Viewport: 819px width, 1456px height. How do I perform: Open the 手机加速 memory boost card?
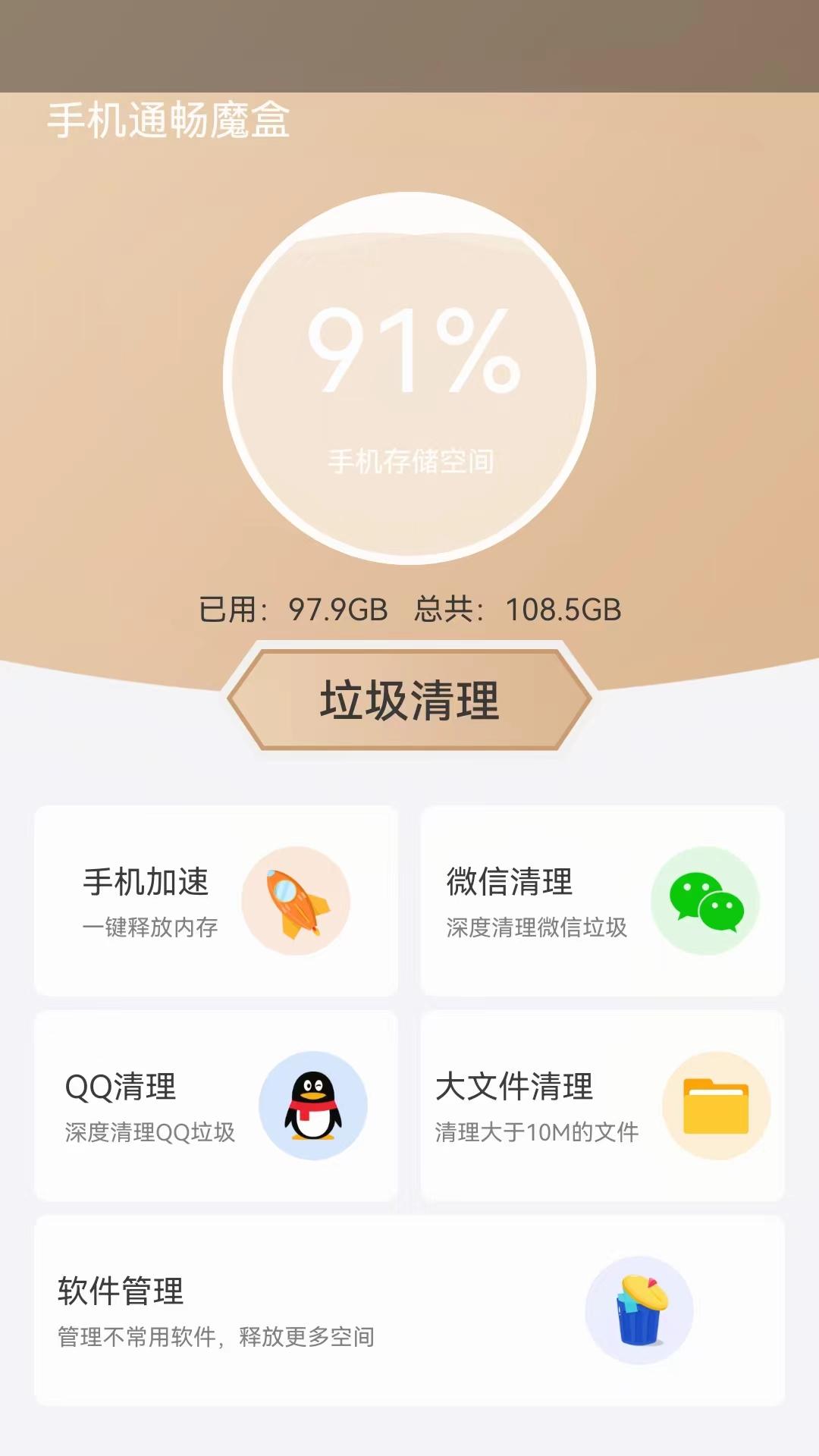point(216,901)
